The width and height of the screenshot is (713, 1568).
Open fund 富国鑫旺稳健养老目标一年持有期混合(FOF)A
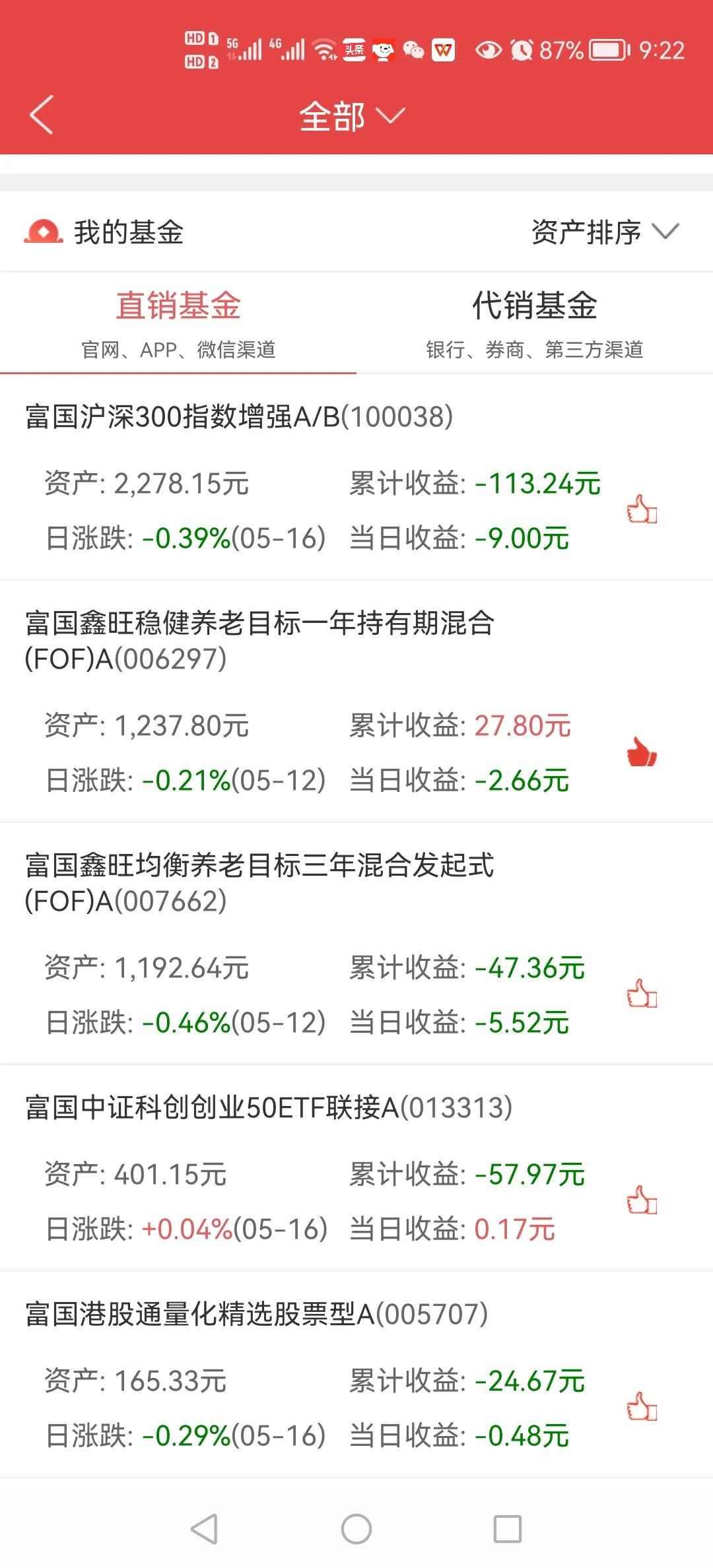(x=259, y=641)
